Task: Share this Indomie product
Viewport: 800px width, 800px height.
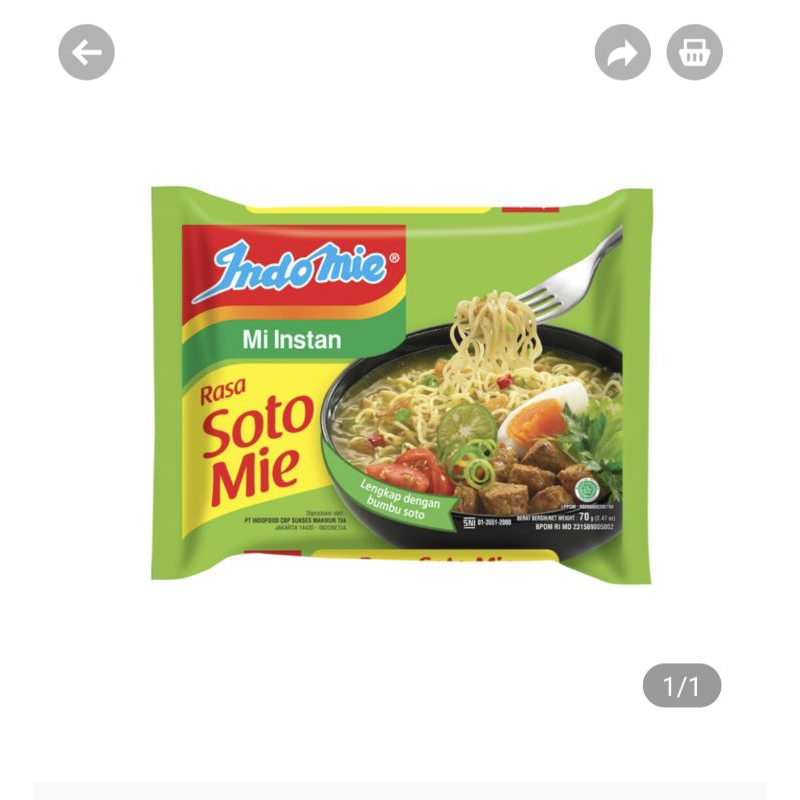Action: 623,52
